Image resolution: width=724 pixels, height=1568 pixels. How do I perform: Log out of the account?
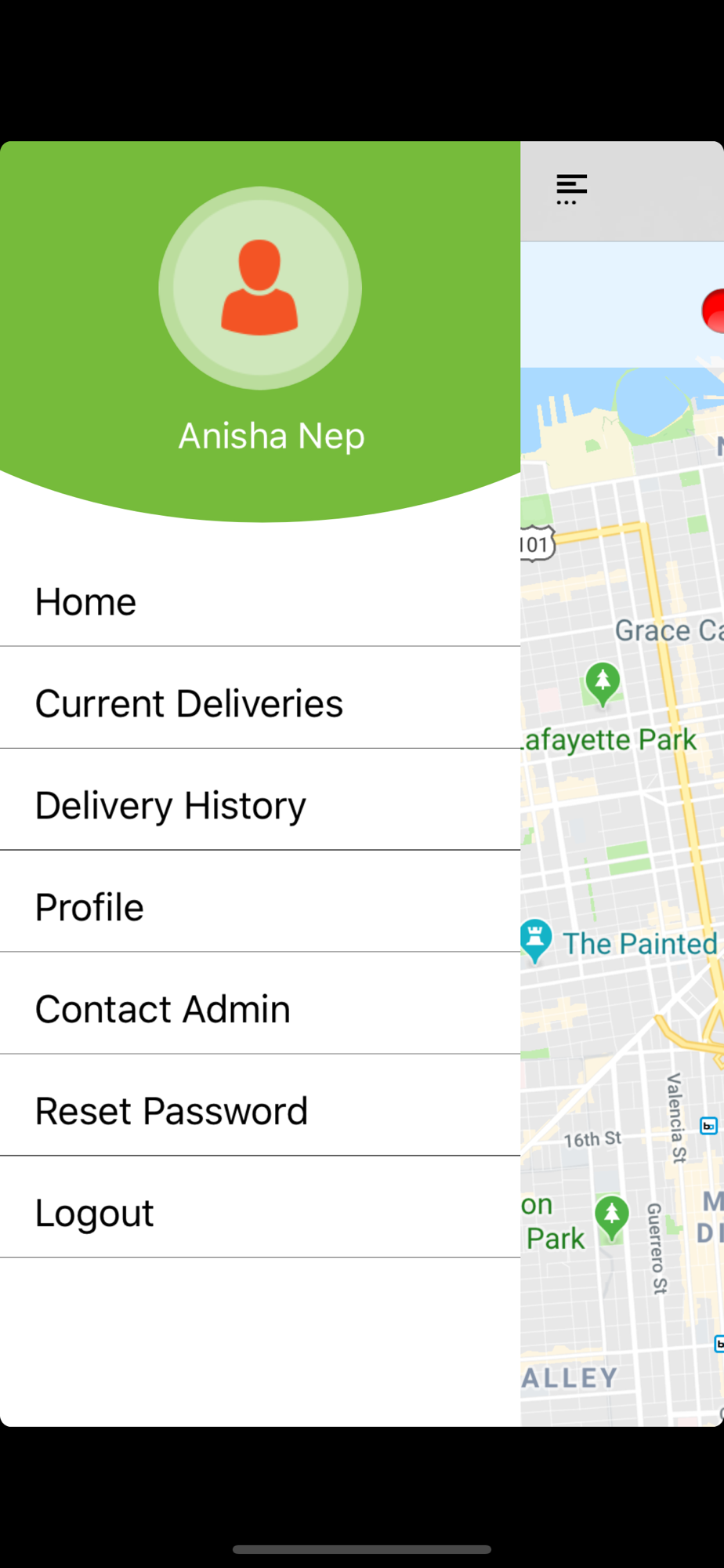pos(260,1213)
